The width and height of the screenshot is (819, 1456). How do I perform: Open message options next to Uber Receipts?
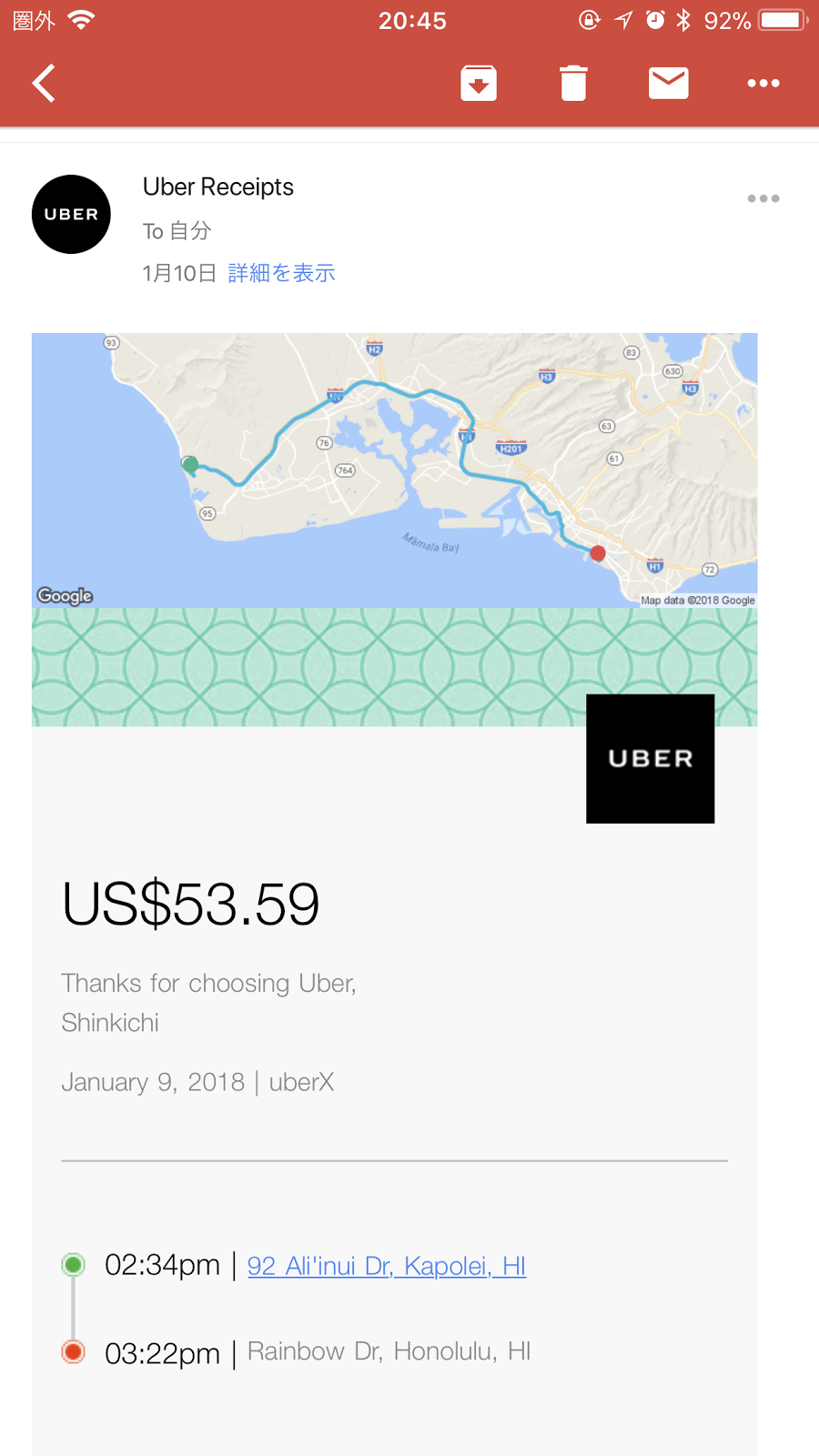(x=763, y=198)
